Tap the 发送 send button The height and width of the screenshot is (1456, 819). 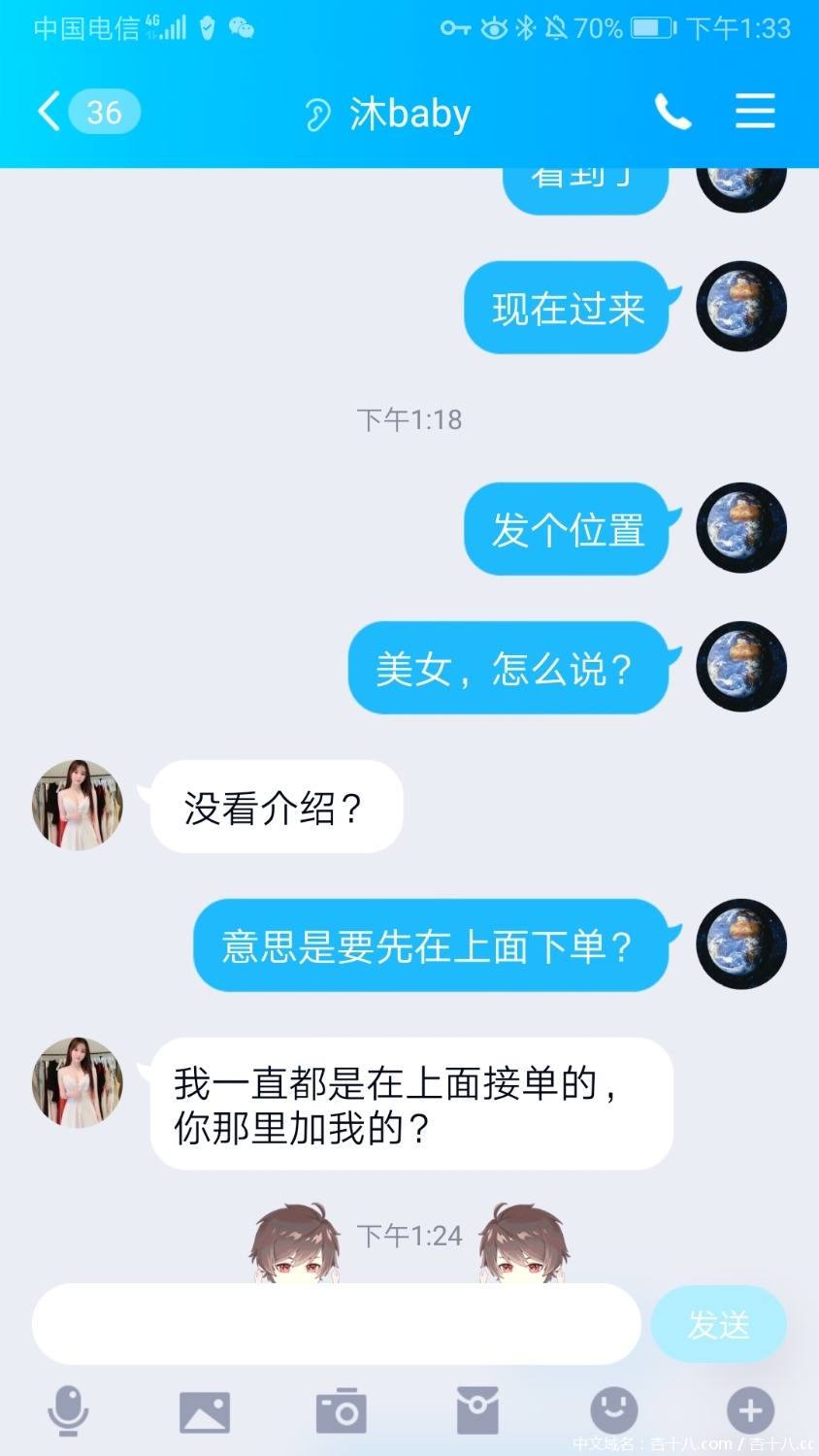click(718, 1324)
